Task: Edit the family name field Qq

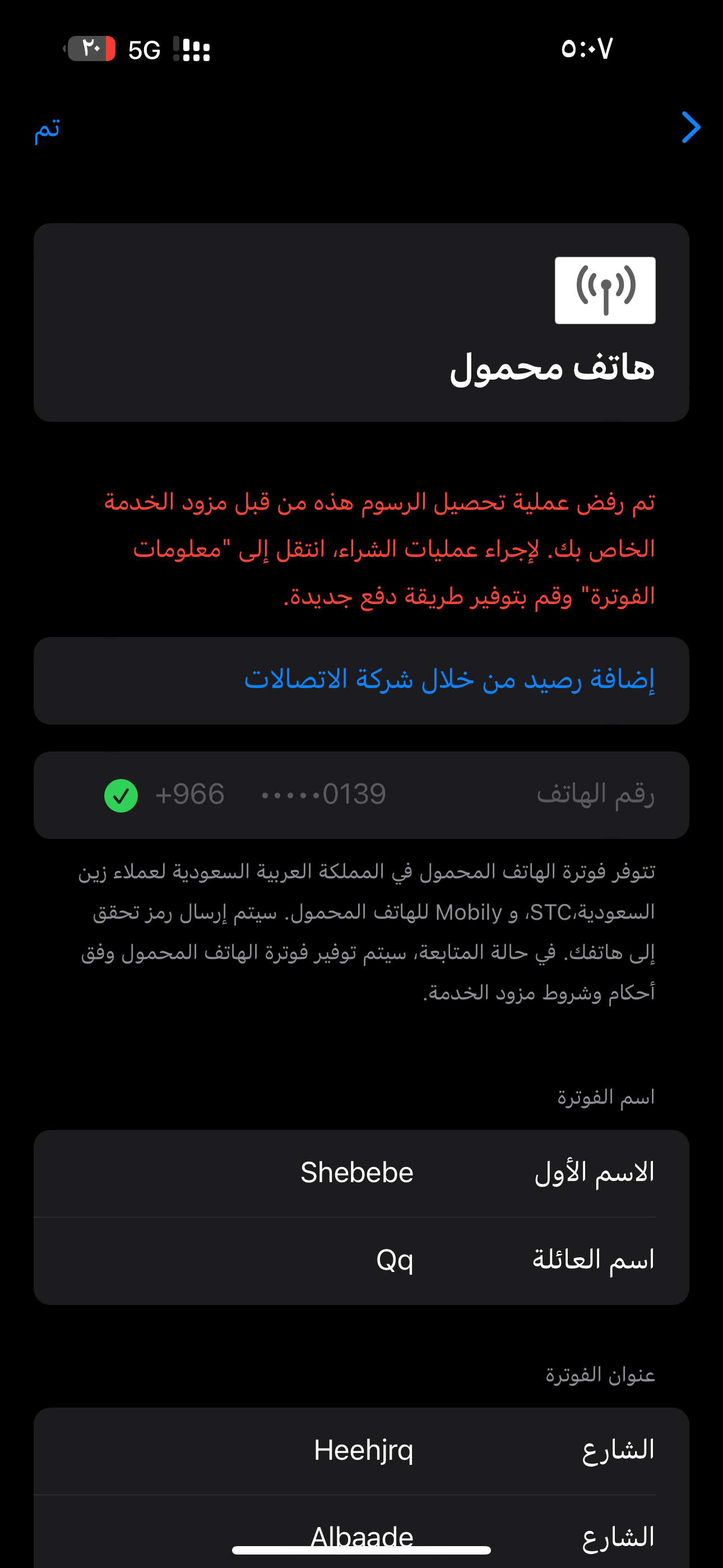Action: tap(395, 1260)
